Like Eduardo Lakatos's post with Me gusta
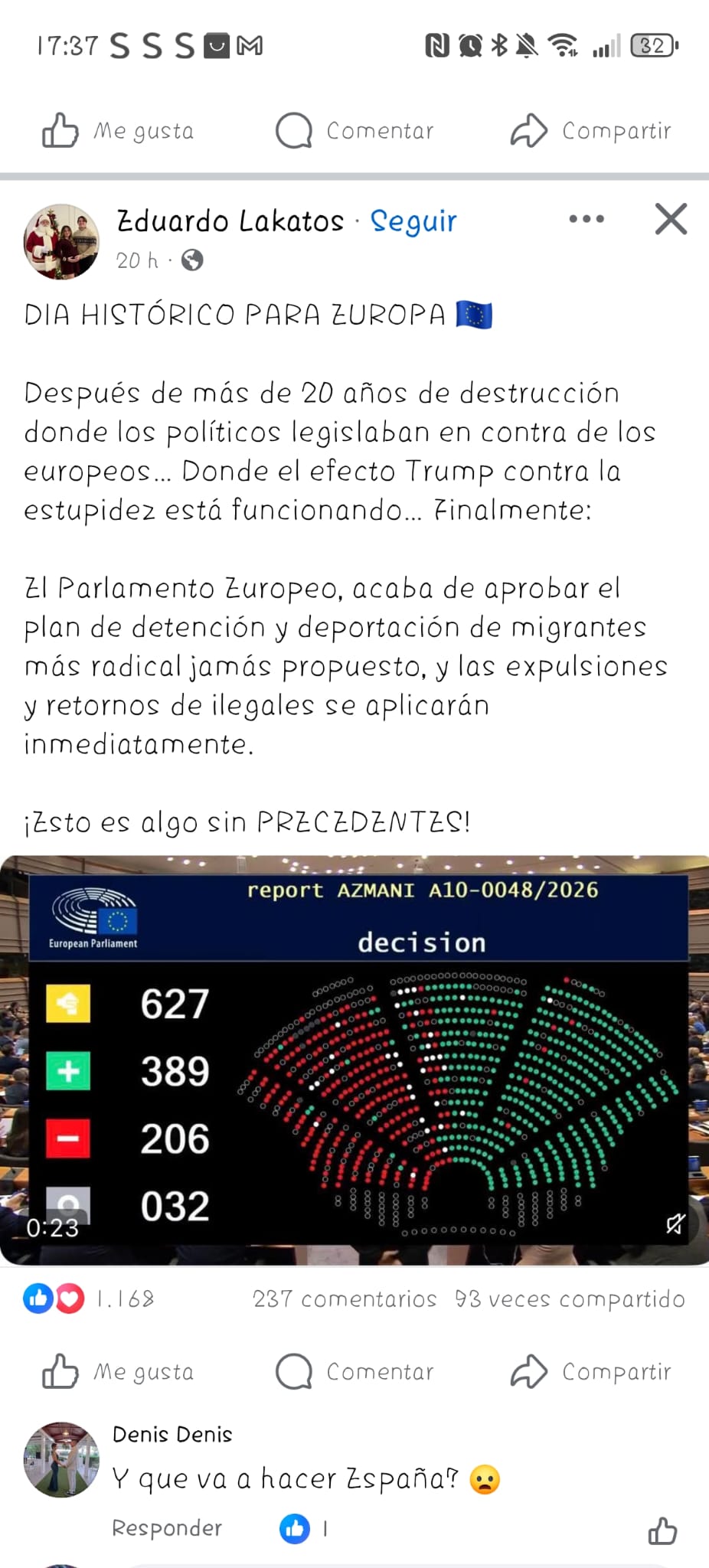 [119, 1371]
